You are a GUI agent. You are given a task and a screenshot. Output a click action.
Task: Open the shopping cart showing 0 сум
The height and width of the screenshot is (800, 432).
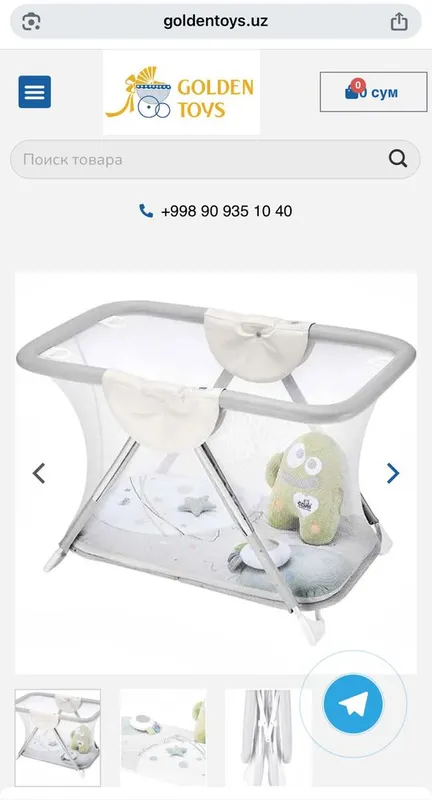(373, 92)
